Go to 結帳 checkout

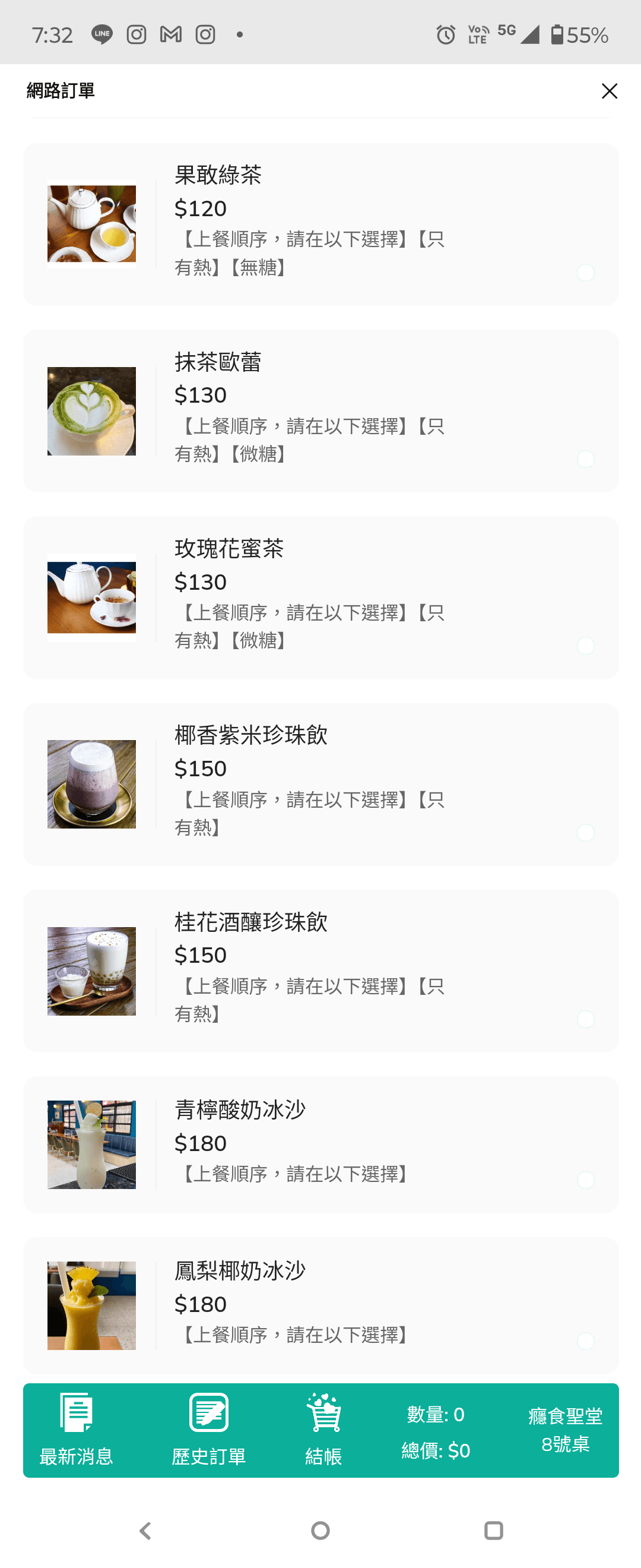[323, 1430]
